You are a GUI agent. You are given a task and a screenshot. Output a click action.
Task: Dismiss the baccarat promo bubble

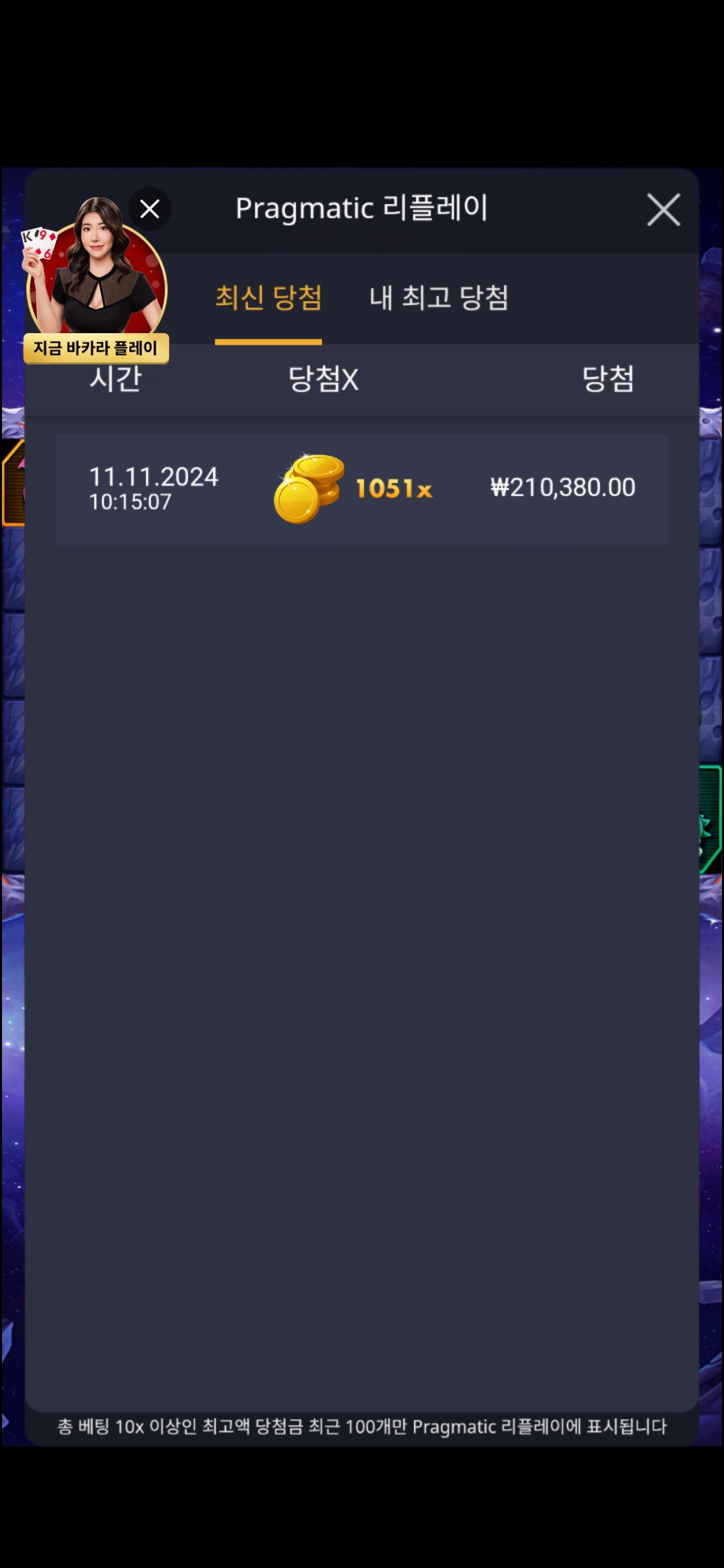[149, 209]
